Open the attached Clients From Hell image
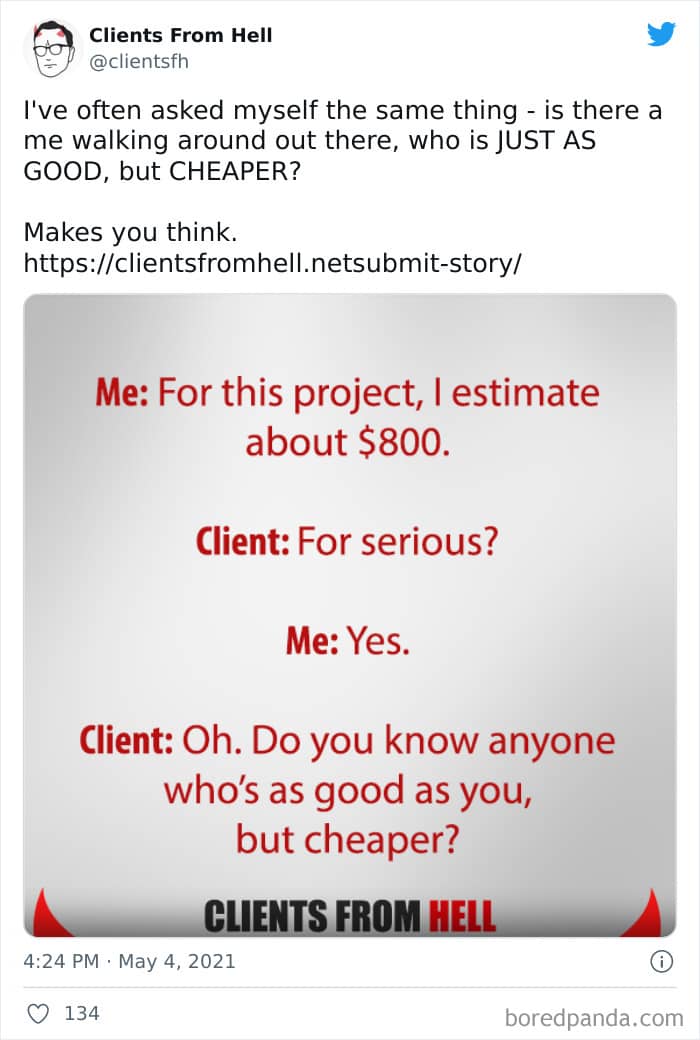700x1040 pixels. pyautogui.click(x=350, y=615)
